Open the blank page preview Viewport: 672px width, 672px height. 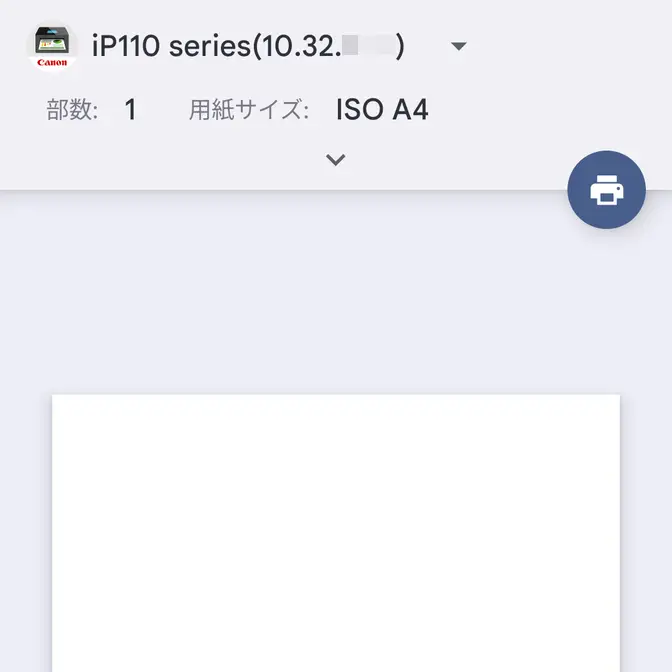(336, 532)
